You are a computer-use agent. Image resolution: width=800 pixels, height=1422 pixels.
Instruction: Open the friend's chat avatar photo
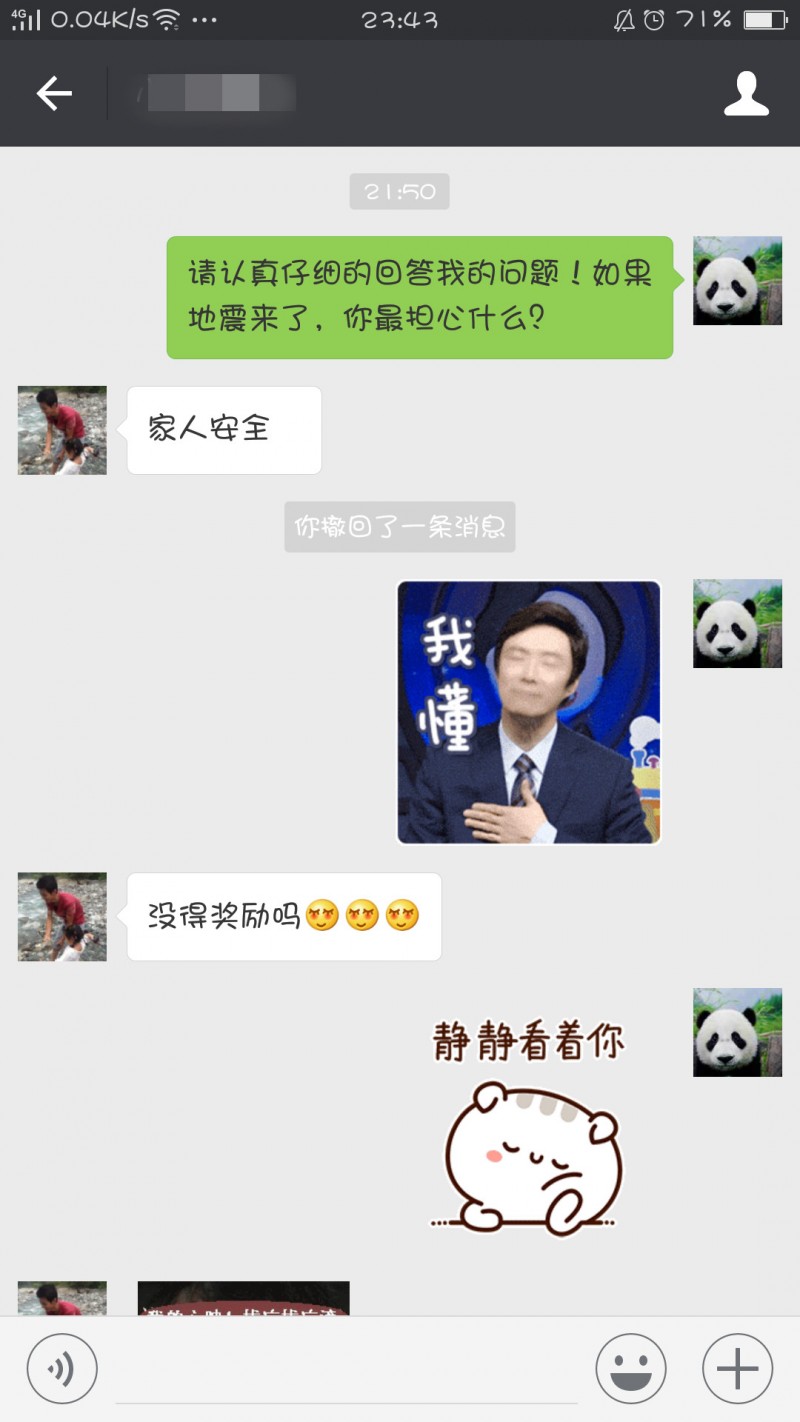[61, 430]
